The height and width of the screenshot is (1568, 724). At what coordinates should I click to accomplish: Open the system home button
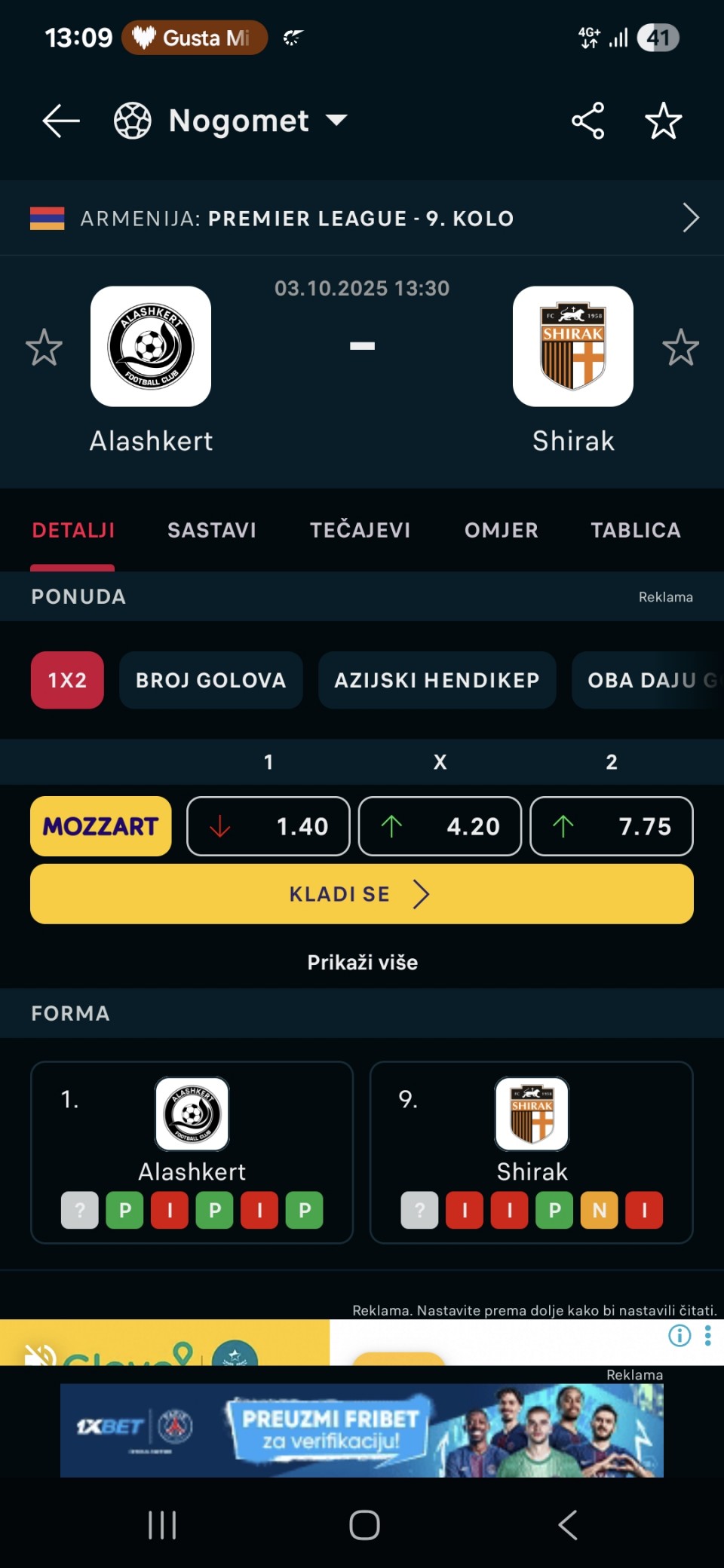click(x=364, y=1525)
